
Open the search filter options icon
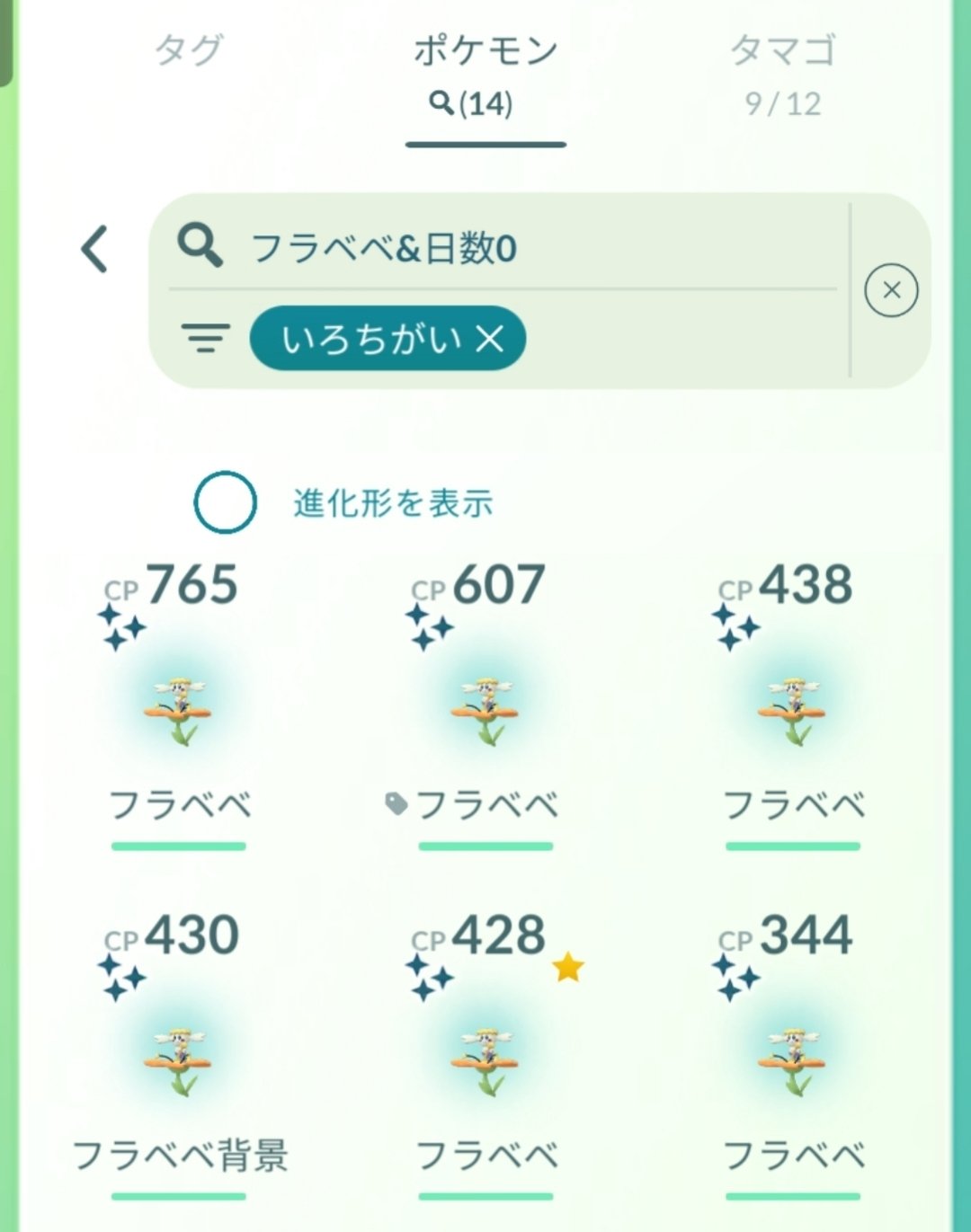(x=205, y=340)
